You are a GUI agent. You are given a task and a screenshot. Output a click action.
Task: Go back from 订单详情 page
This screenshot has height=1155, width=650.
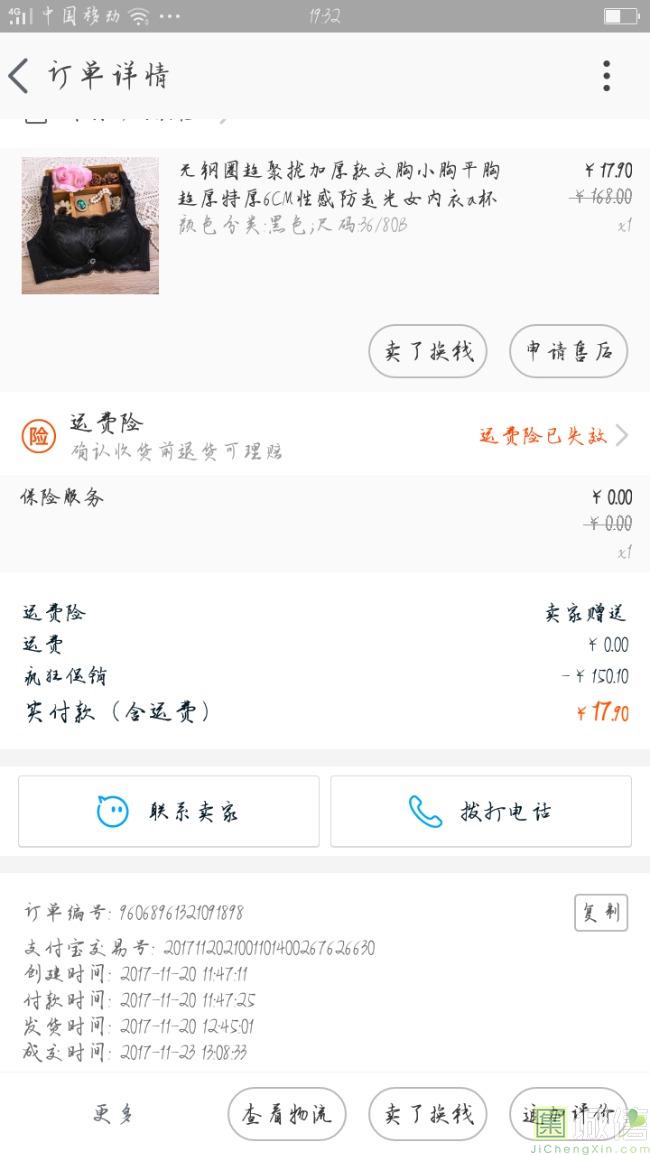pyautogui.click(x=20, y=75)
